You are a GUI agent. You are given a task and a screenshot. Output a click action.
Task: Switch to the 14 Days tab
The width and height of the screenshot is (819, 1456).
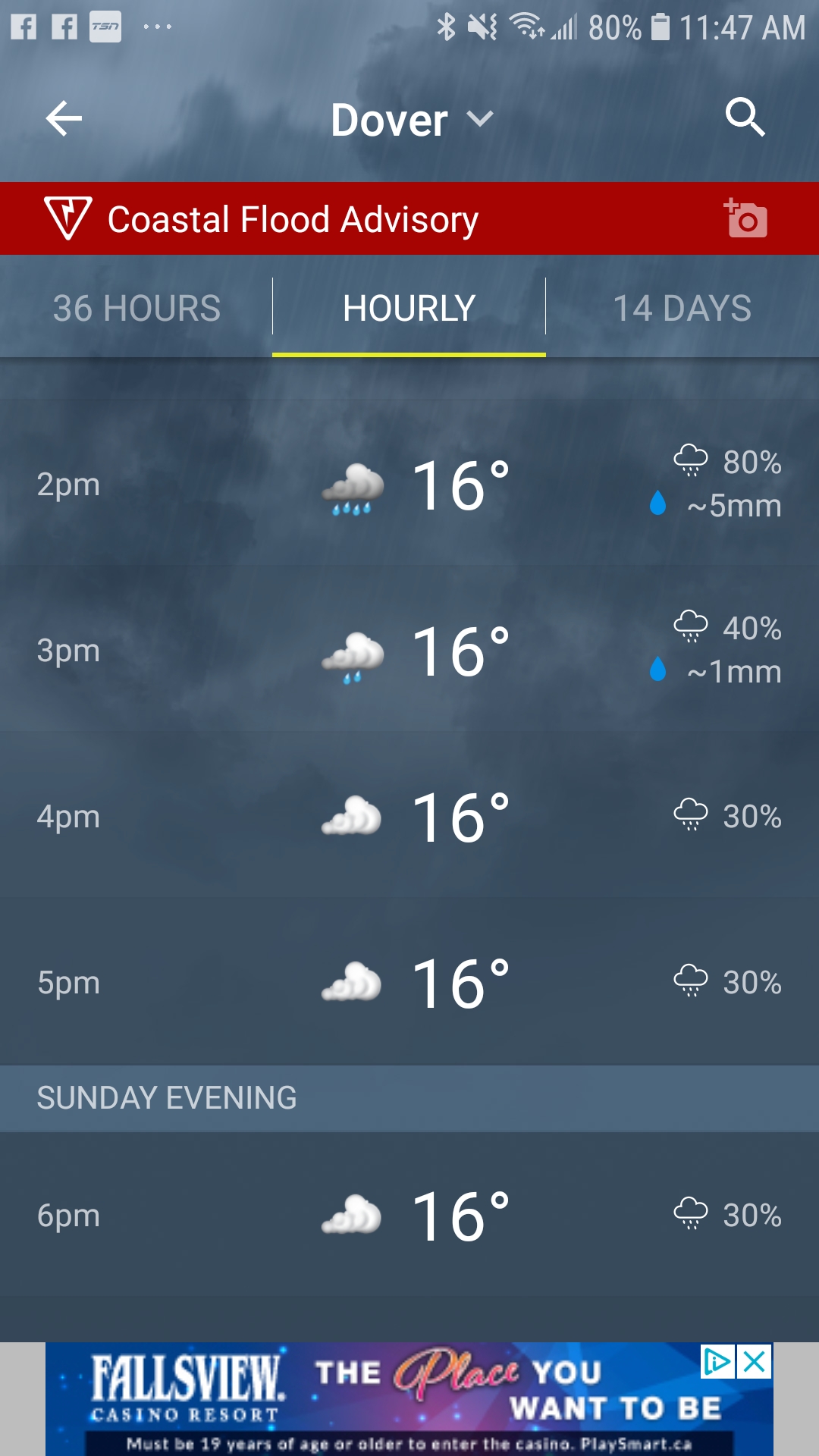pyautogui.click(x=682, y=309)
